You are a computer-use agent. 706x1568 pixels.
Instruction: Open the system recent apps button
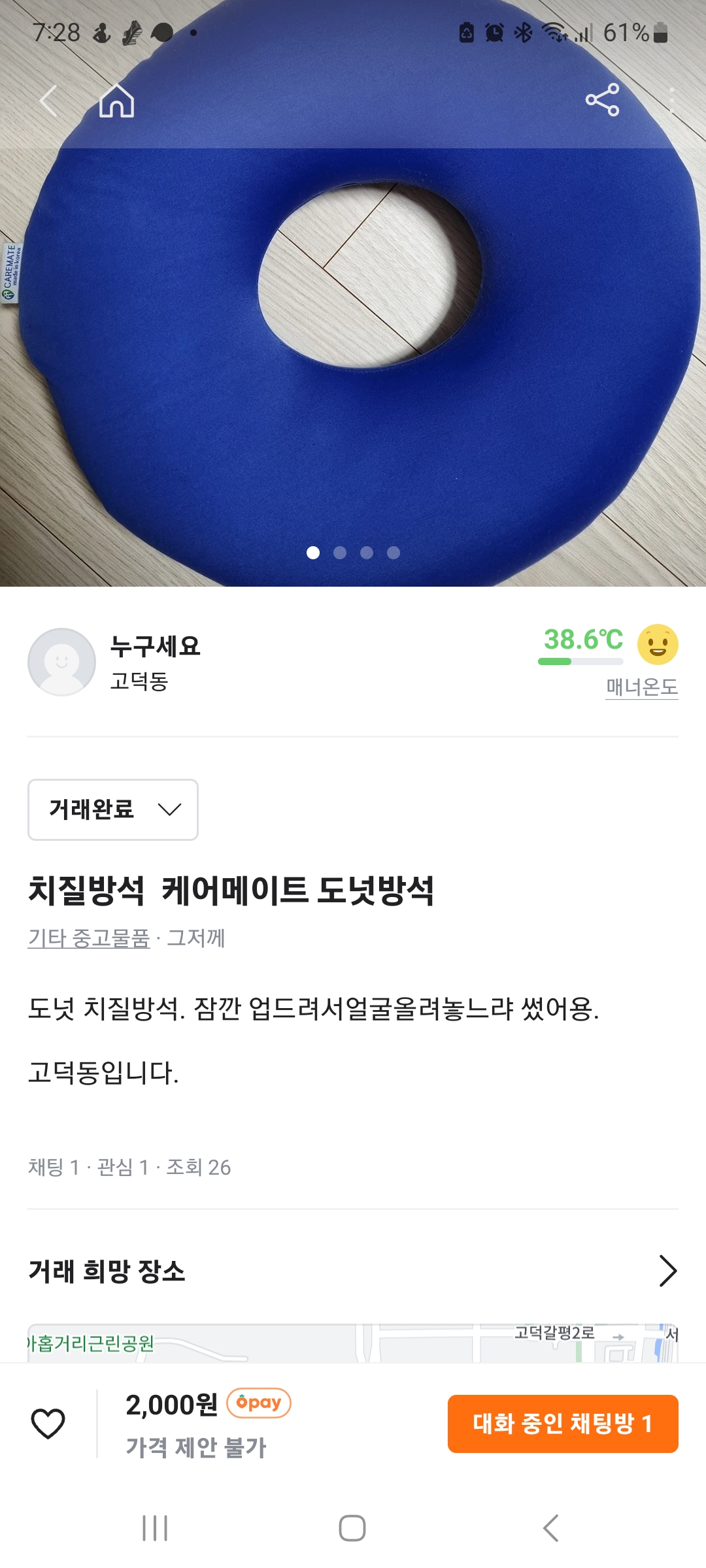pyautogui.click(x=155, y=1528)
